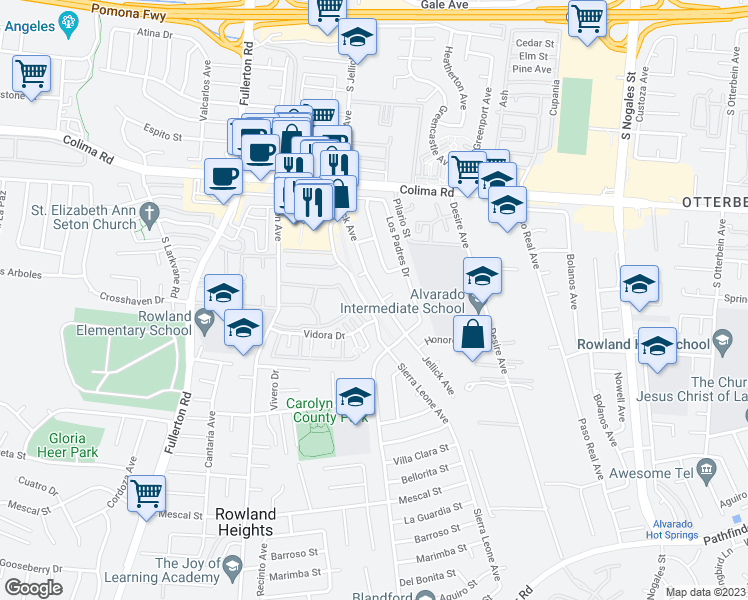Screen dimensions: 748x600
Task: Open the Google logo link
Action: (33, 588)
